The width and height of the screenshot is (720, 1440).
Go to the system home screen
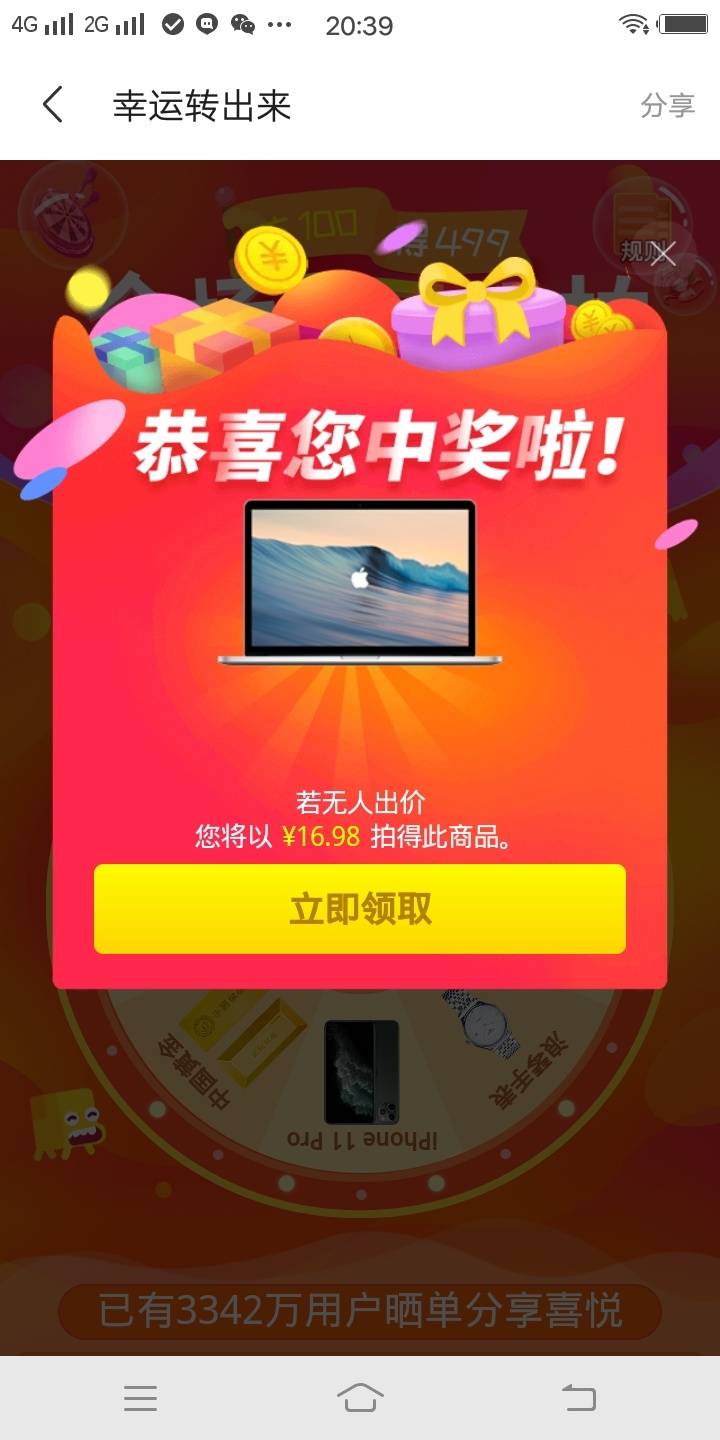click(x=360, y=1398)
